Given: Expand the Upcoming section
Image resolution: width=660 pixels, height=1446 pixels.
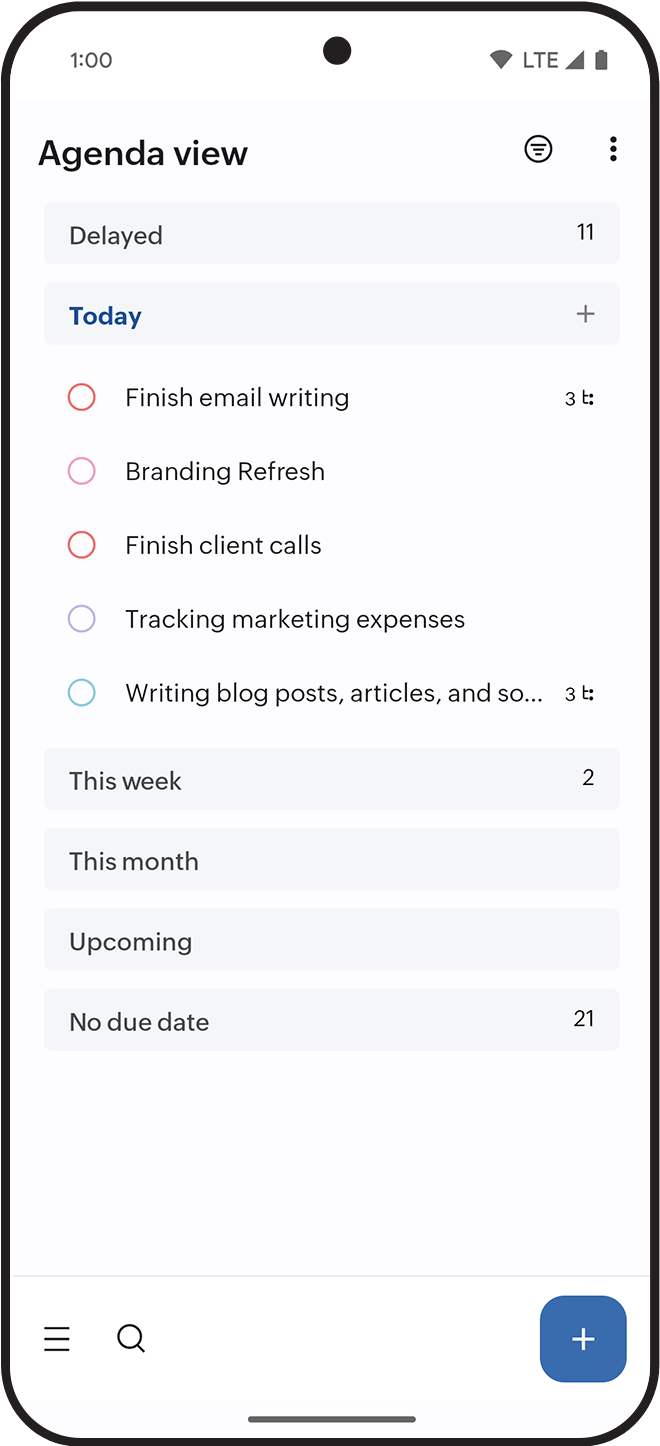Looking at the screenshot, I should coord(331,940).
